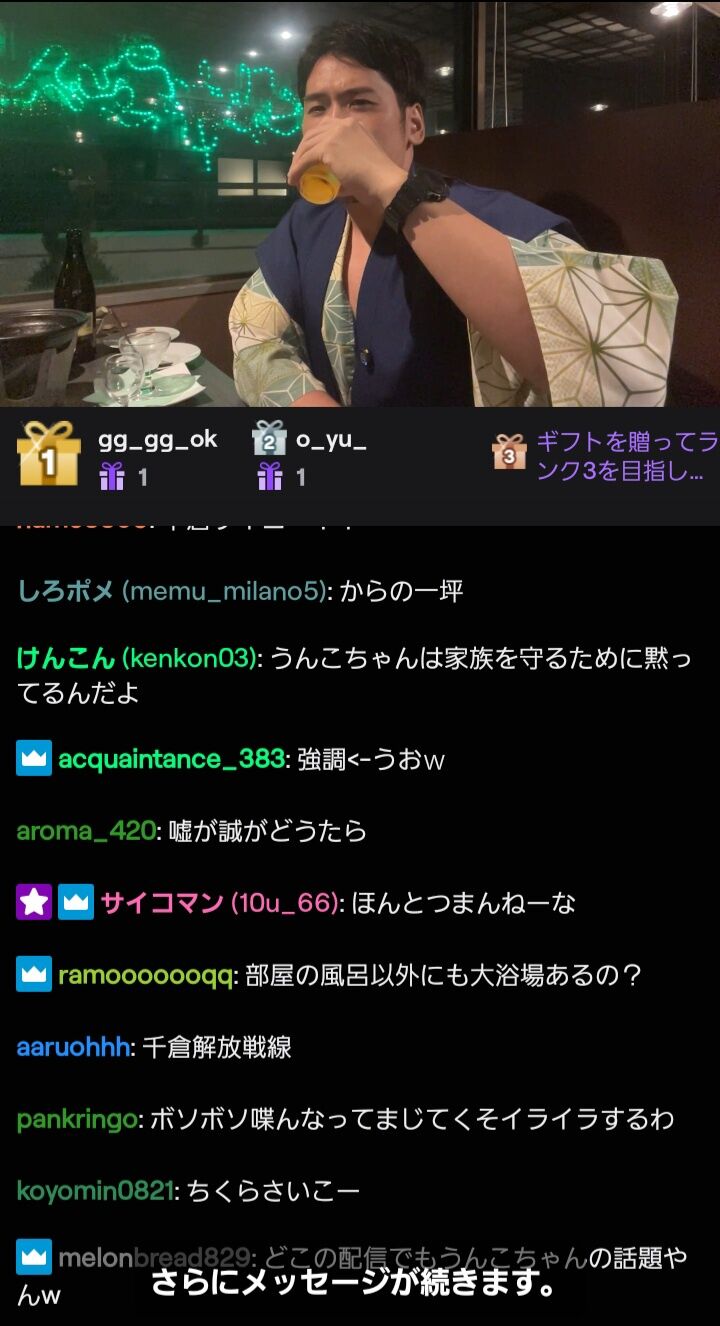Open the profile of chatter acquaintance_383
This screenshot has height=1326, width=720.
click(171, 759)
